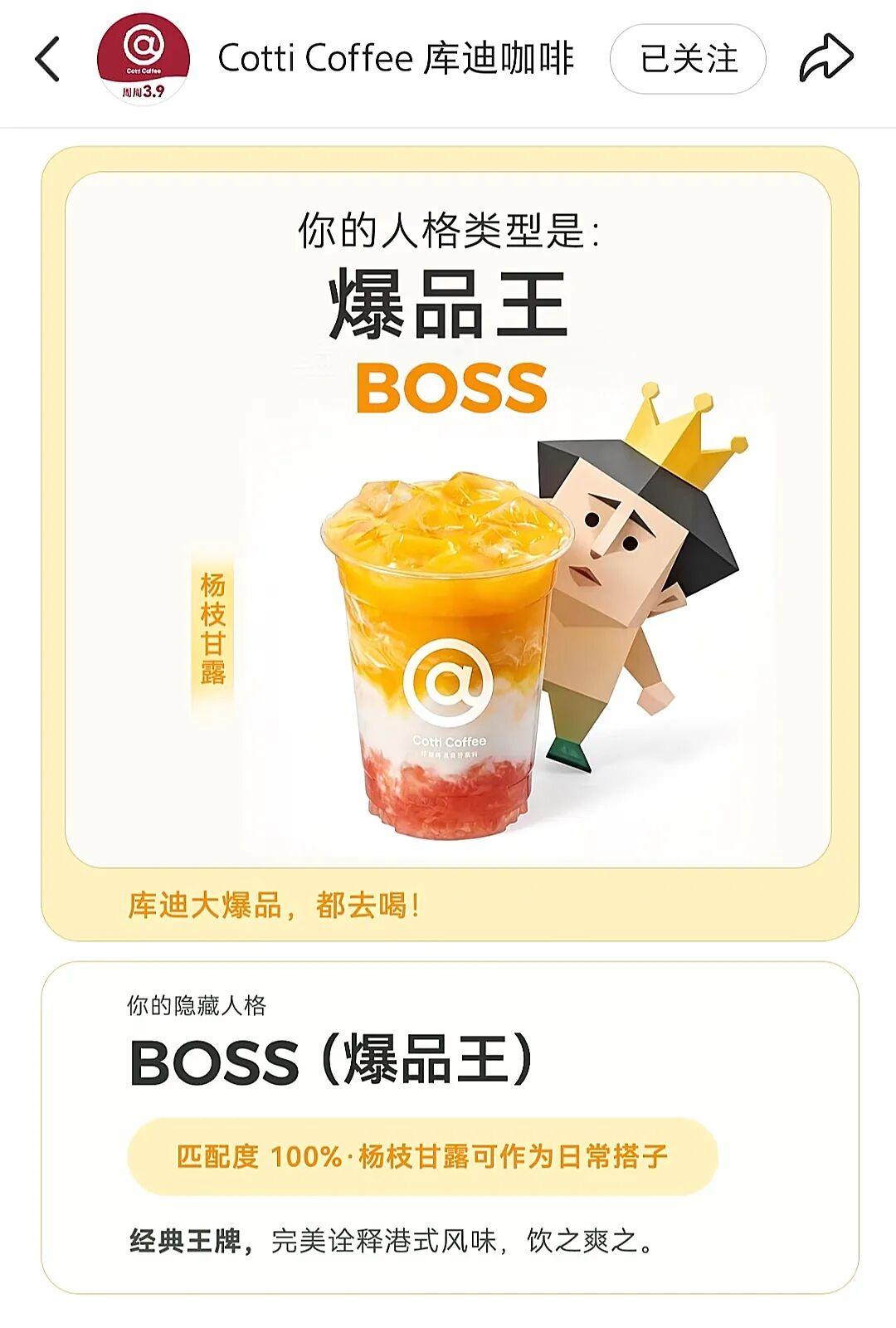Tap the 已关注 following button
This screenshot has height=1328, width=896.
687,60
